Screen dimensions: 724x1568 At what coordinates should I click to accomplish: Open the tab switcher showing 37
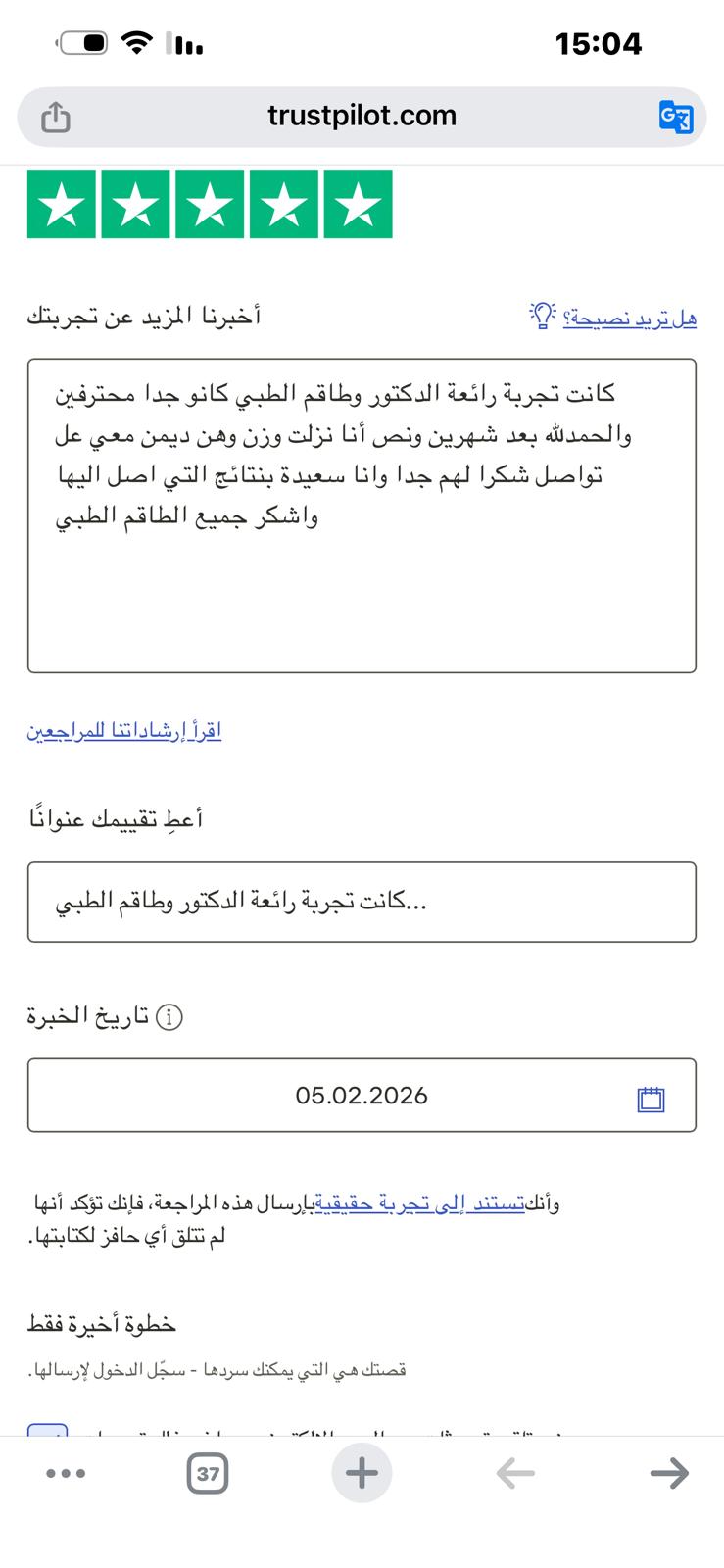[208, 1473]
